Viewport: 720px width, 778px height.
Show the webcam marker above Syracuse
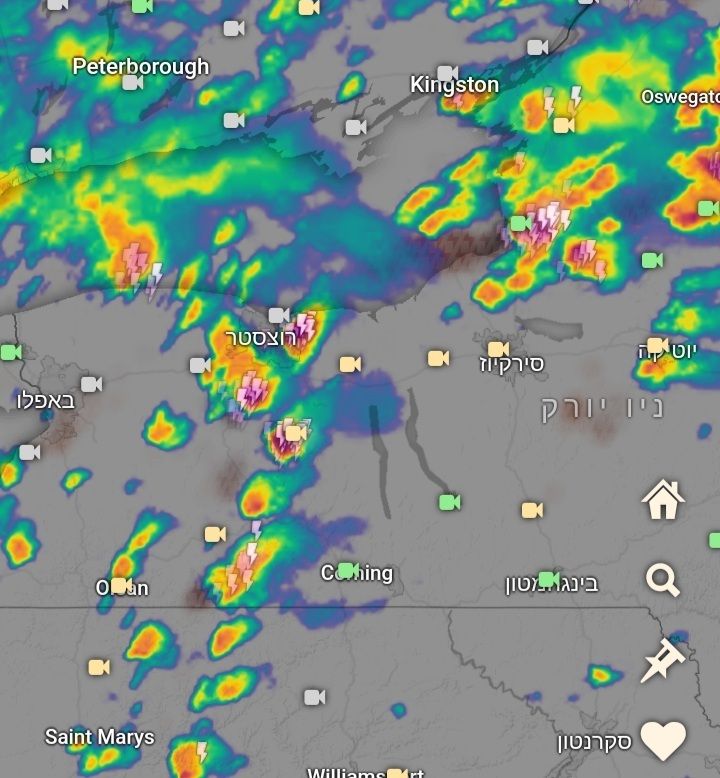(498, 348)
